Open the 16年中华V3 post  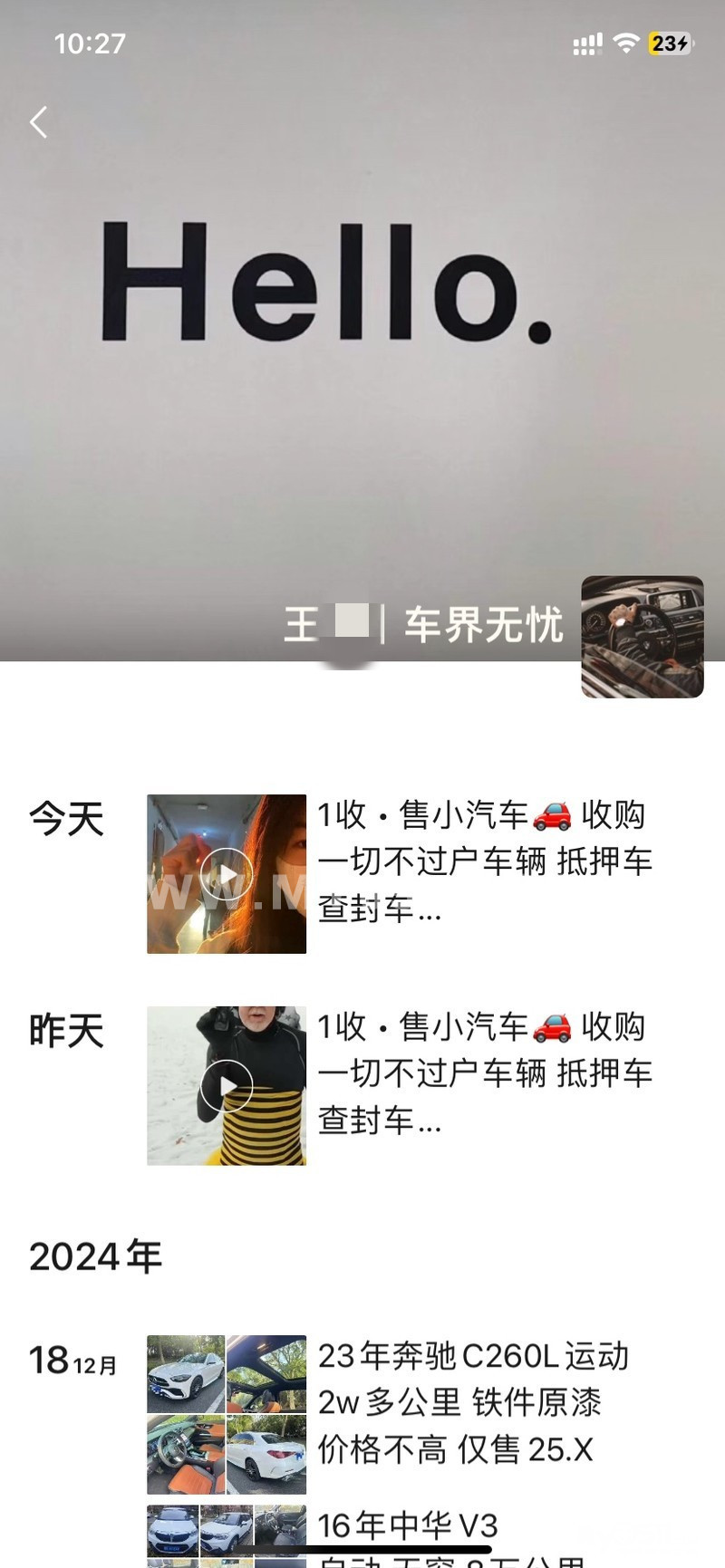tap(408, 1526)
